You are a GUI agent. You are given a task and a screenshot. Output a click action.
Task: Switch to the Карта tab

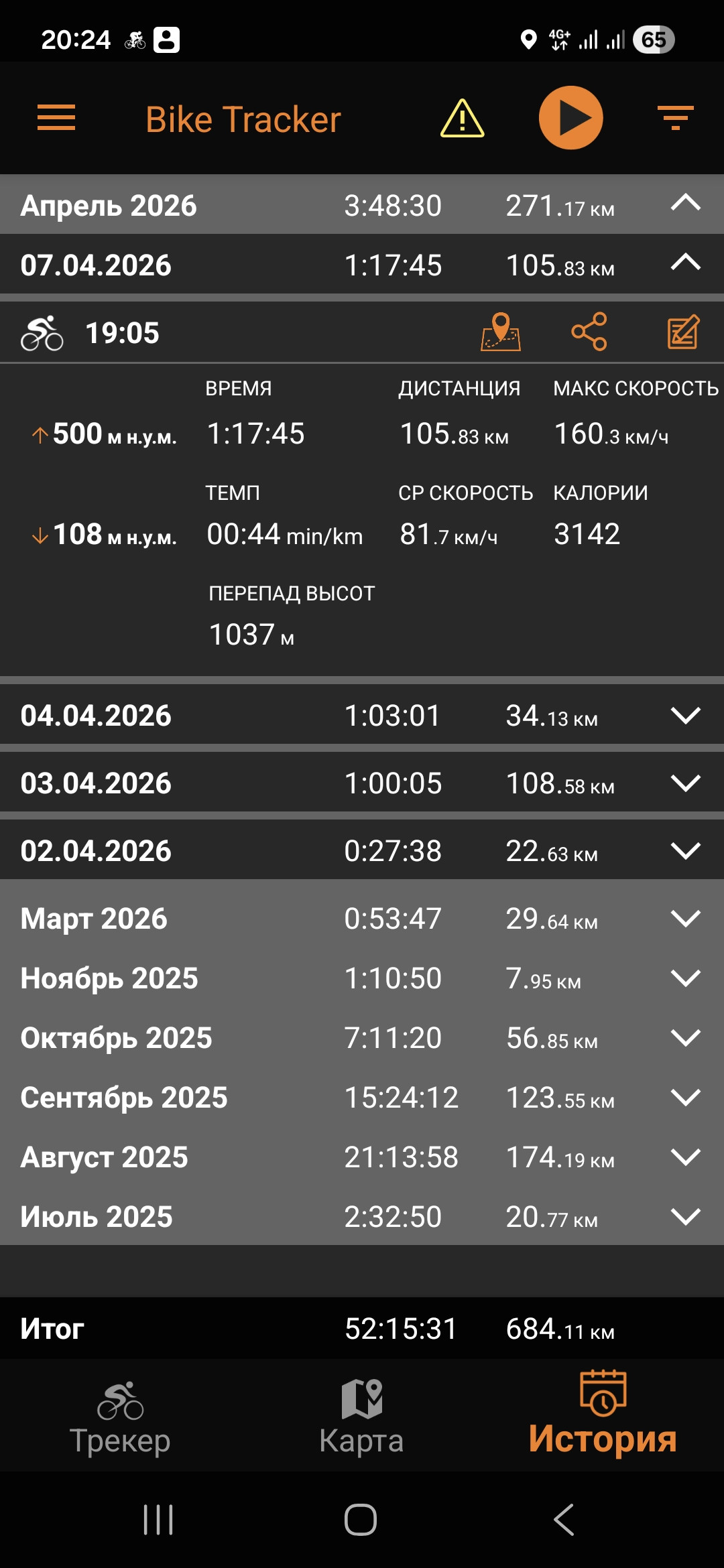pos(361,1417)
